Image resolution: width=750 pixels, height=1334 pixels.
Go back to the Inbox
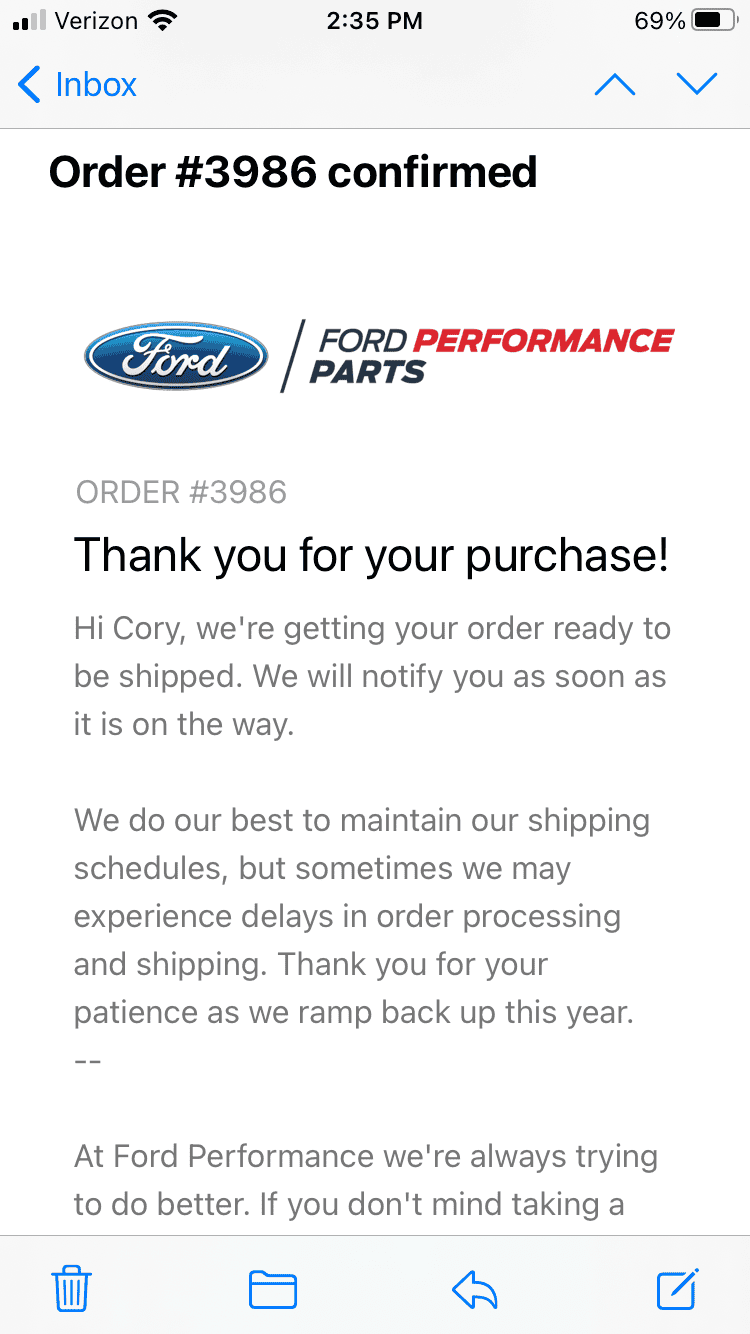(78, 85)
